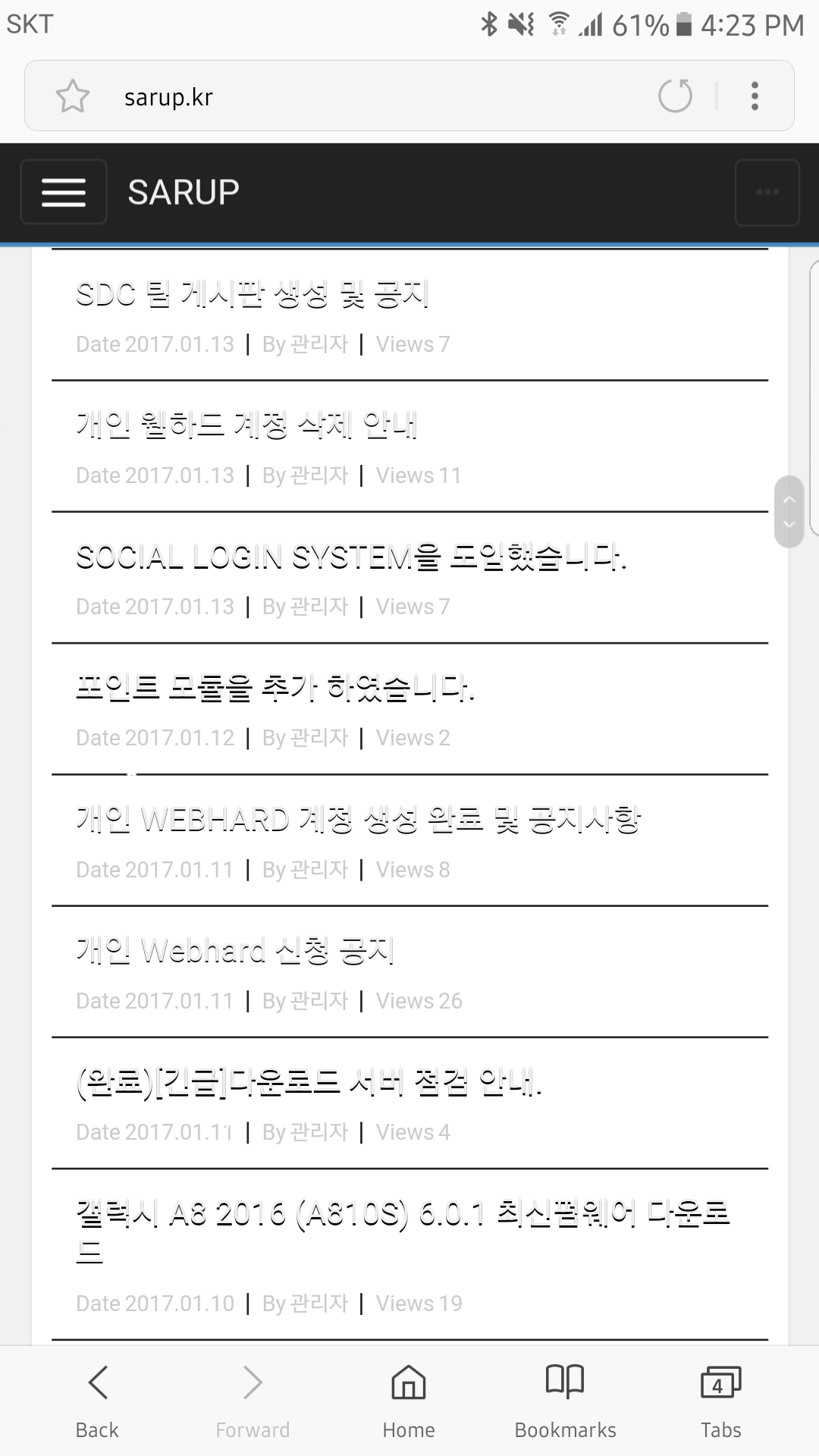
Task: Open the SOCIAL LOGIN SYSTEM announcement
Action: [350, 557]
